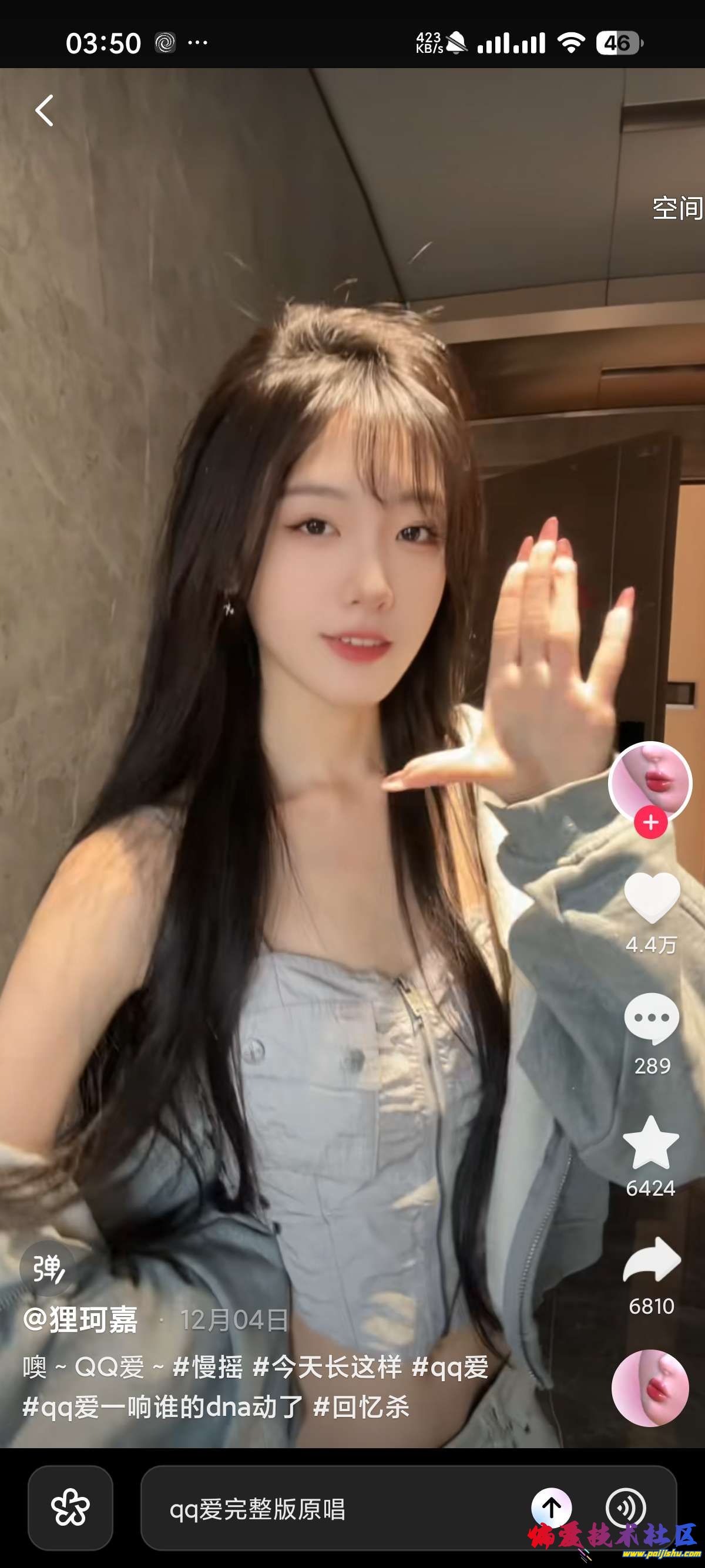This screenshot has width=705, height=1568.
Task: Open the 空间 tab
Action: (x=676, y=208)
